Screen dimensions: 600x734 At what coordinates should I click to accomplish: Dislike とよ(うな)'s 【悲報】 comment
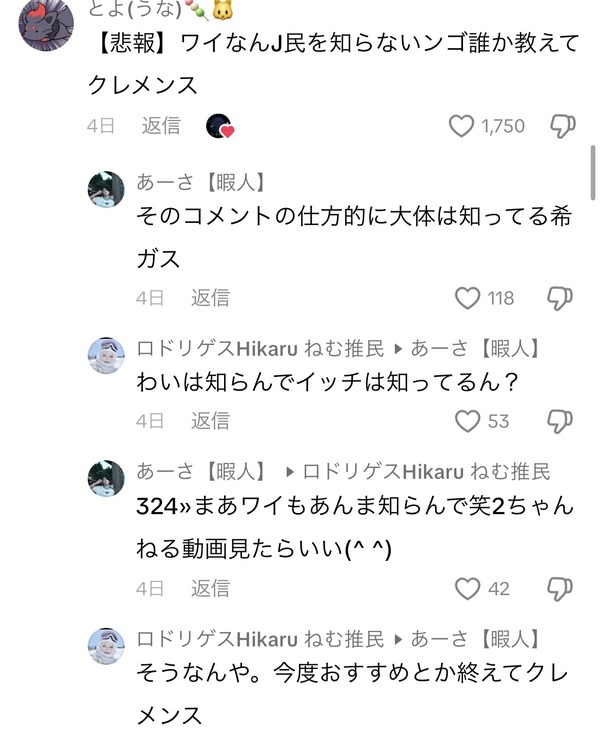pos(562,126)
